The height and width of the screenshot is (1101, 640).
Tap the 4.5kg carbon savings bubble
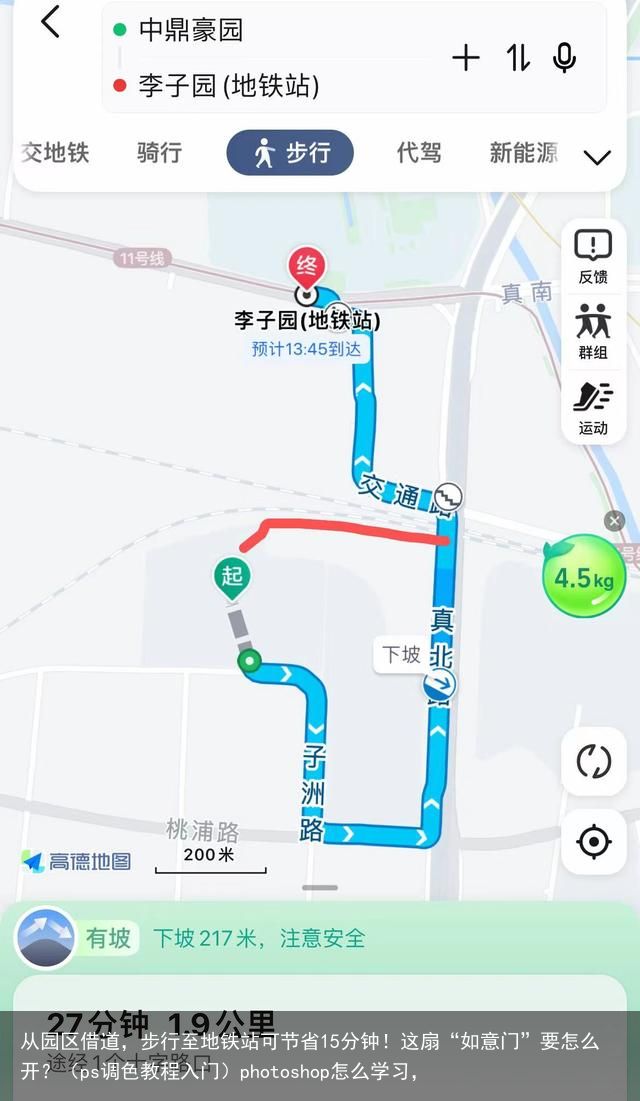584,577
